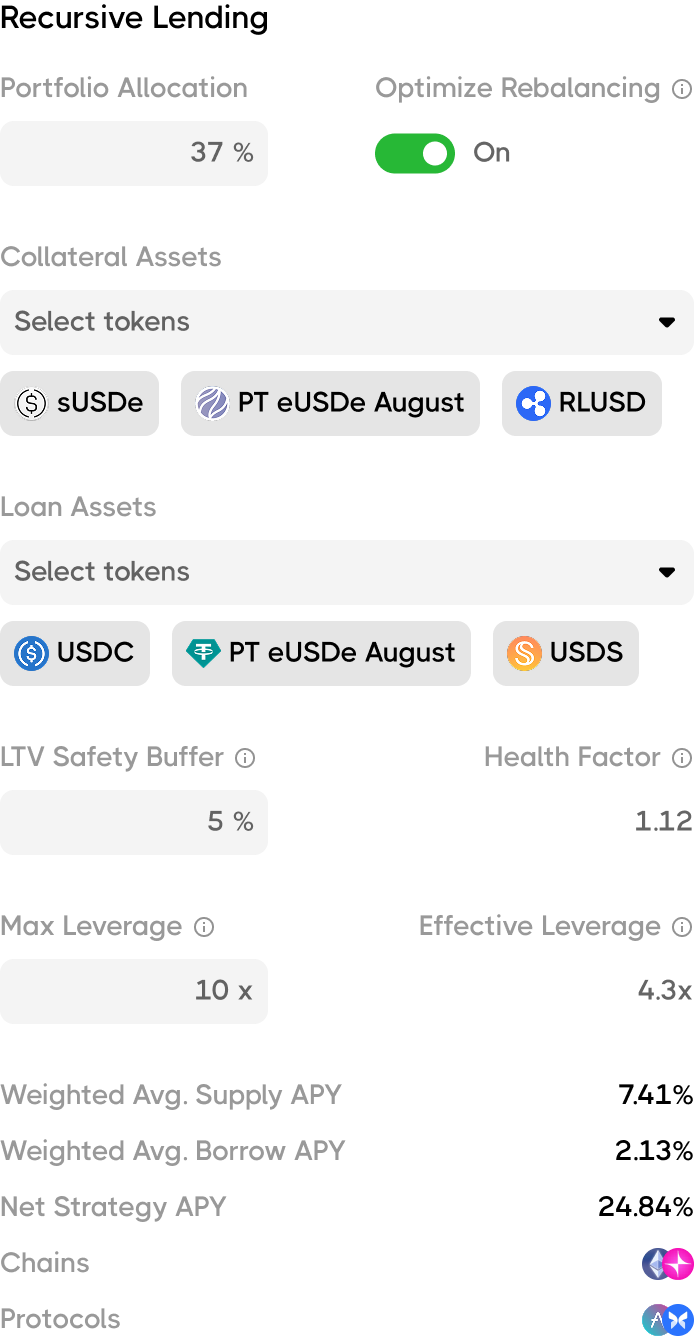Pick the USDS token chip
The height and width of the screenshot is (1336, 694).
coord(565,653)
